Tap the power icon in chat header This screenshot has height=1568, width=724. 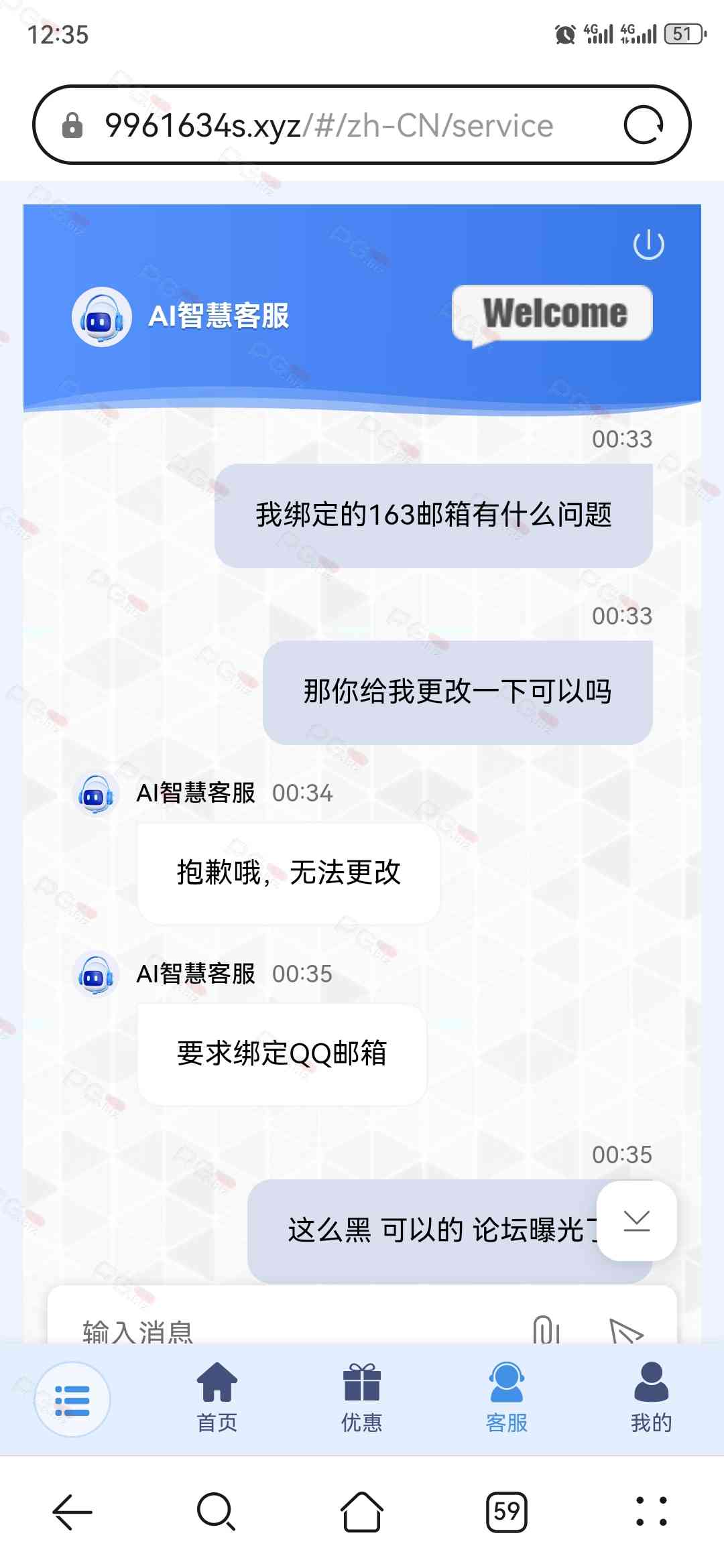point(648,245)
